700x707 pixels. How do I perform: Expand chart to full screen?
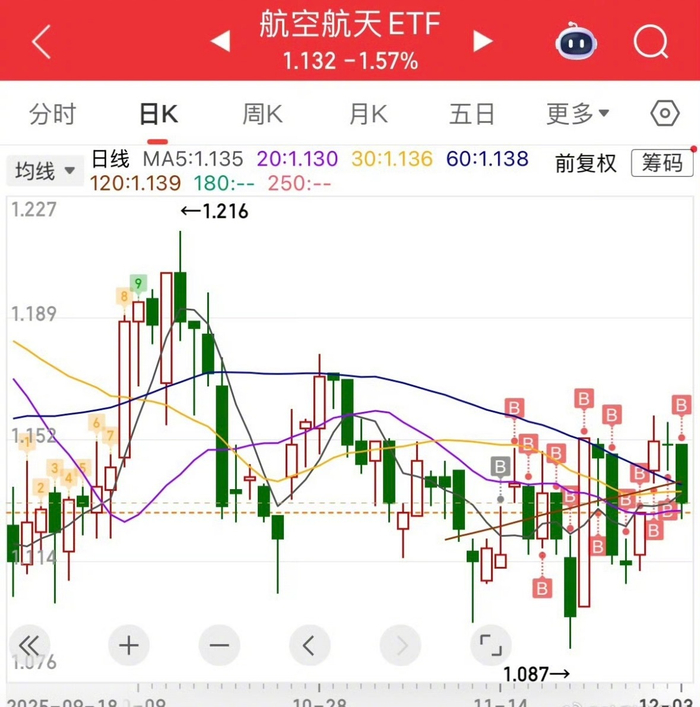tap(490, 644)
